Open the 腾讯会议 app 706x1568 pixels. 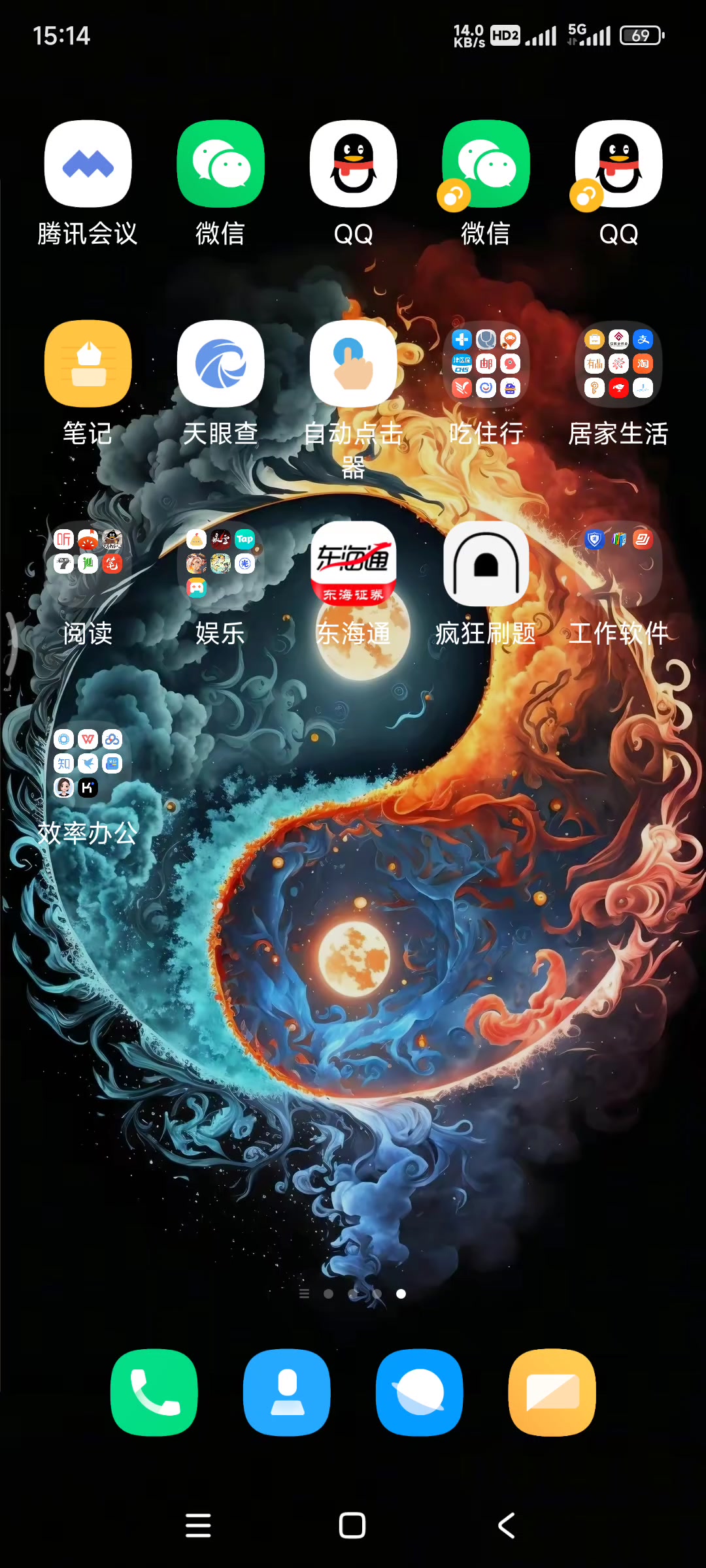click(88, 164)
